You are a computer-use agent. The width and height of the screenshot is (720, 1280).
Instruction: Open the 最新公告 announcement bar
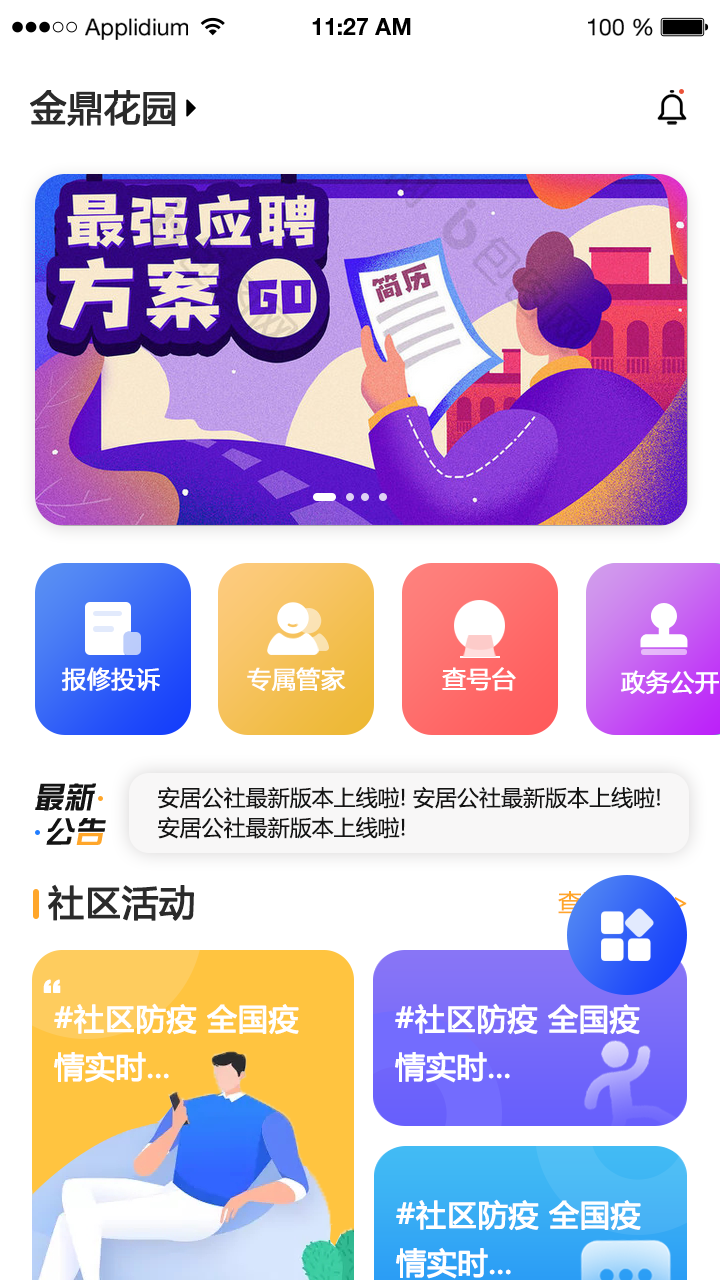coord(409,813)
